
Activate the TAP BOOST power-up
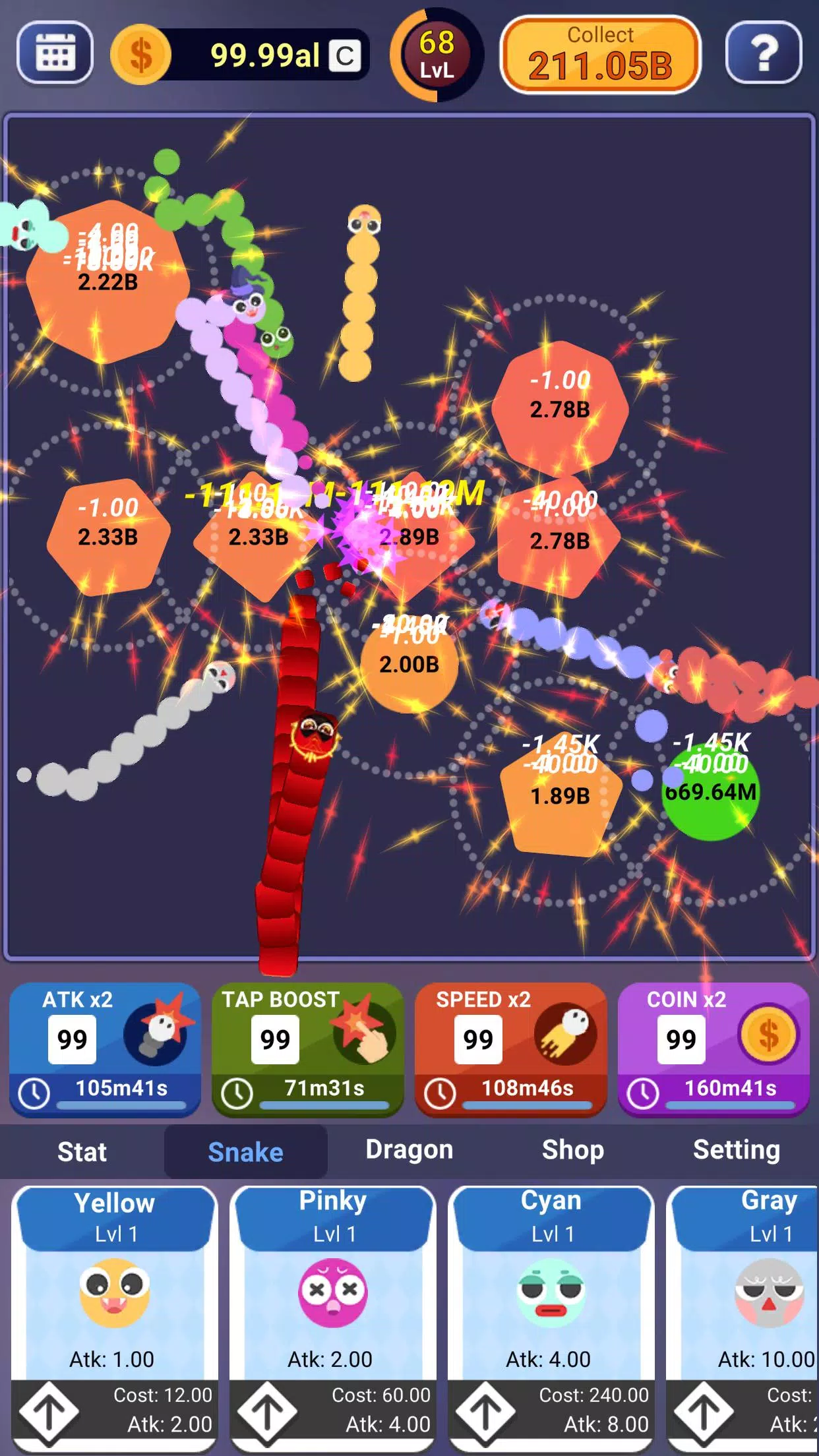(x=307, y=1049)
